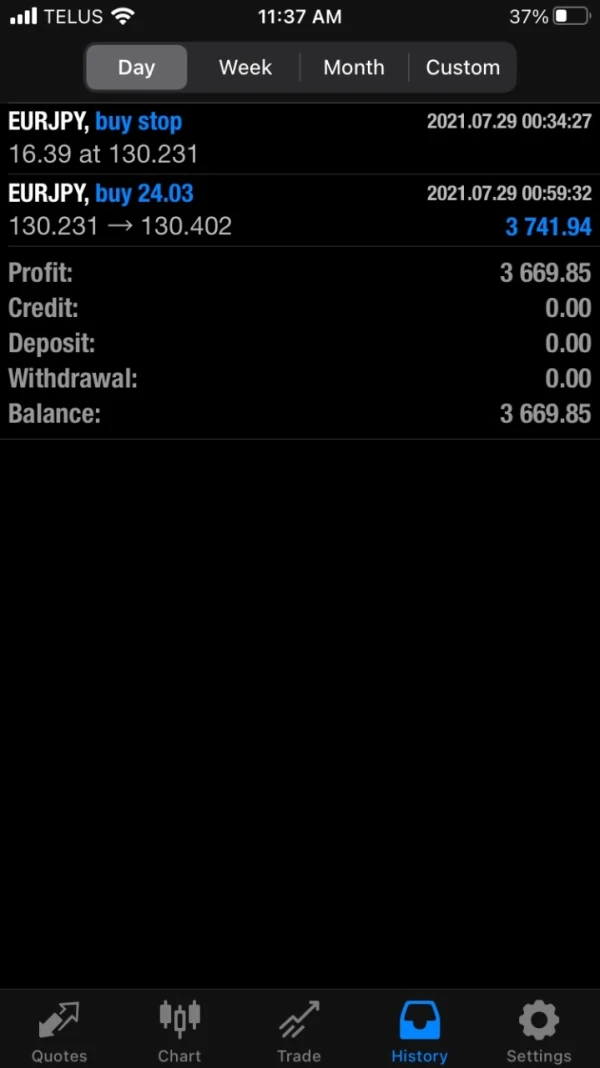The image size is (600, 1068).
Task: Open the EURJPY buy stop order entry
Action: coord(300,138)
